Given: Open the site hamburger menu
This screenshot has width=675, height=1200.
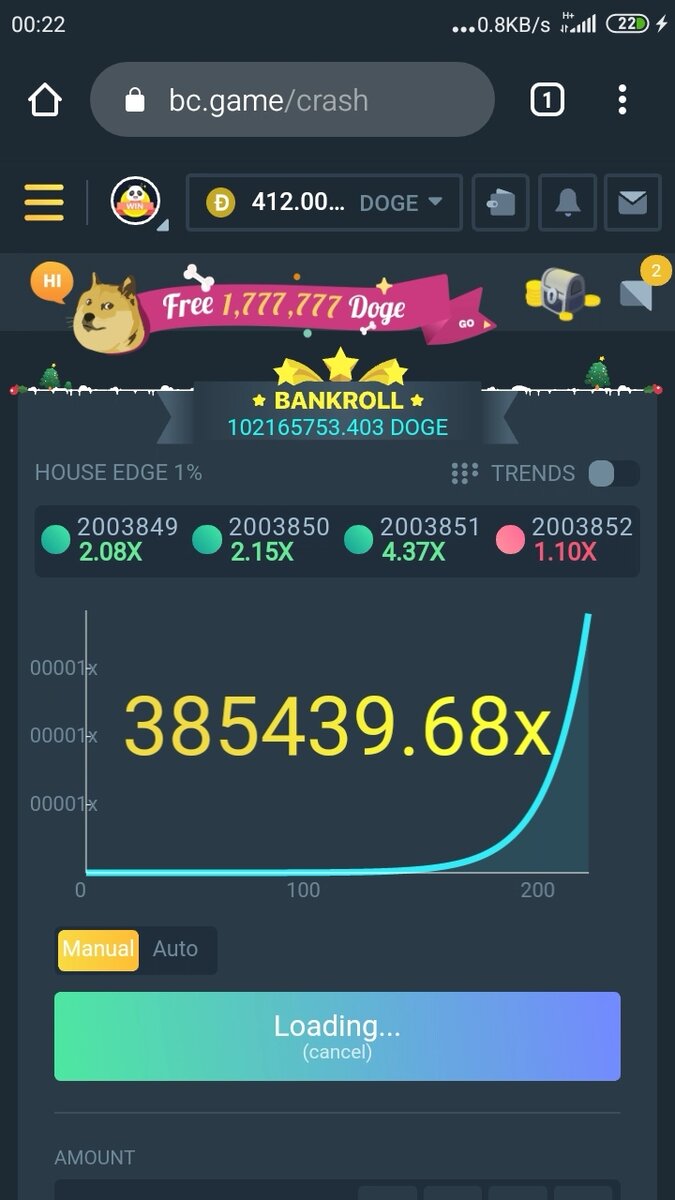Looking at the screenshot, I should pos(44,203).
